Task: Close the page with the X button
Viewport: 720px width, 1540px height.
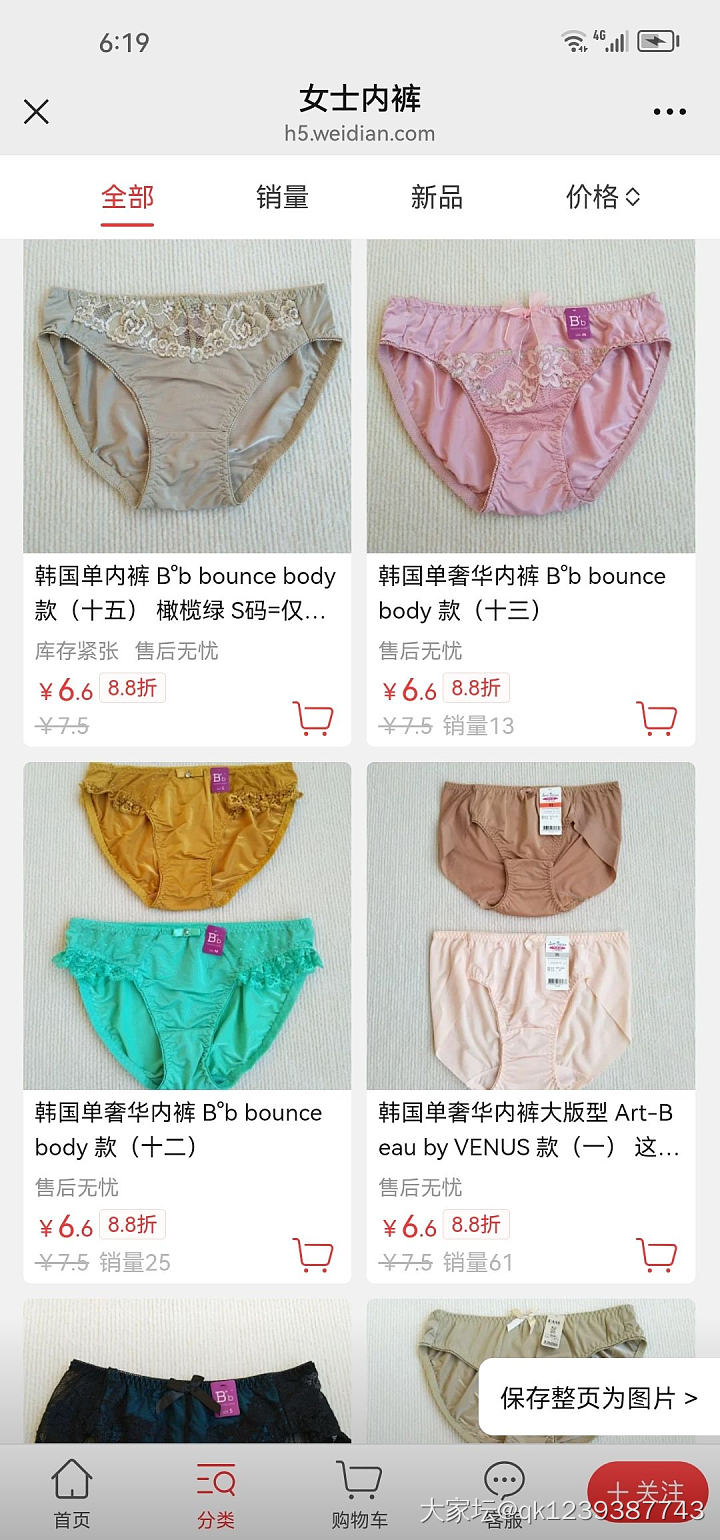Action: coord(36,112)
